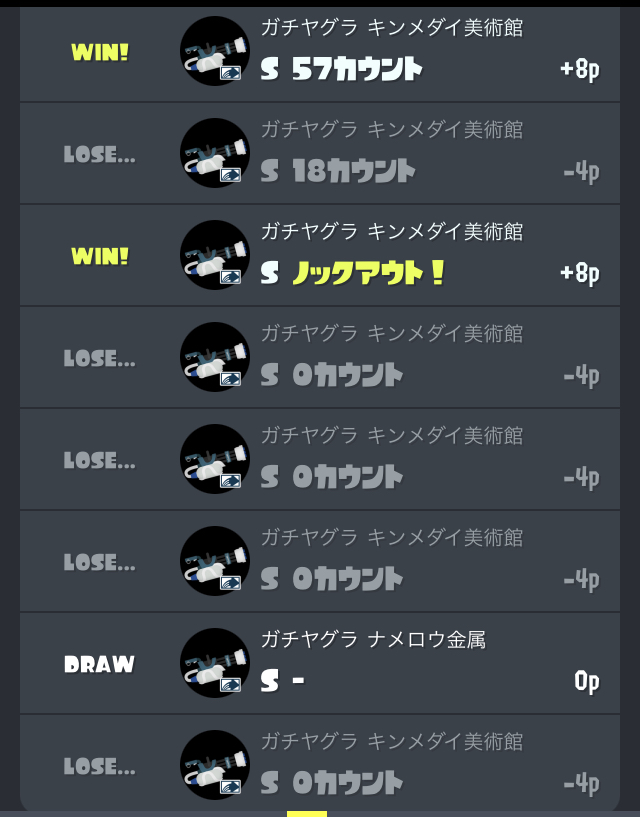View the LOSE battle with 18カウント

click(320, 154)
